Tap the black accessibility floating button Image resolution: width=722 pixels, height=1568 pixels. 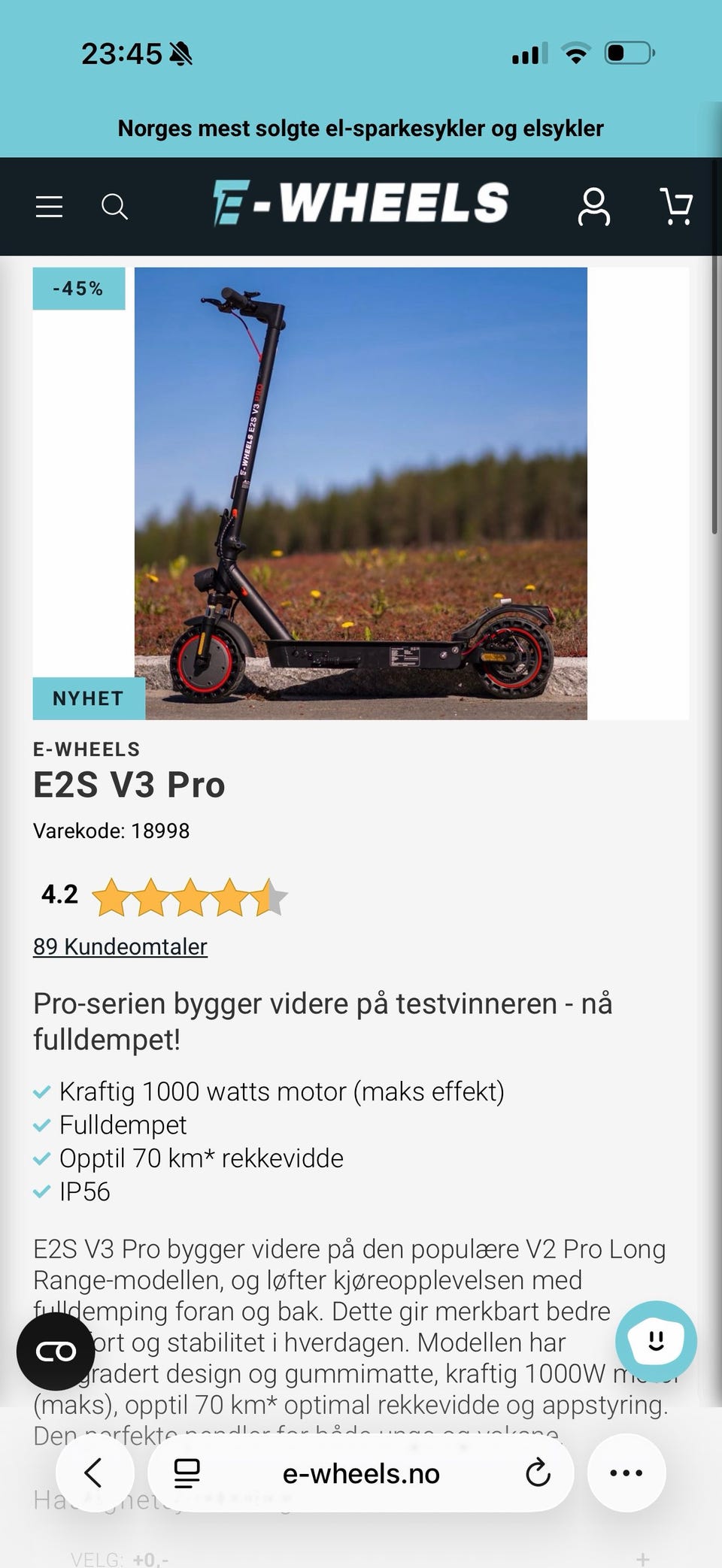tap(56, 1352)
